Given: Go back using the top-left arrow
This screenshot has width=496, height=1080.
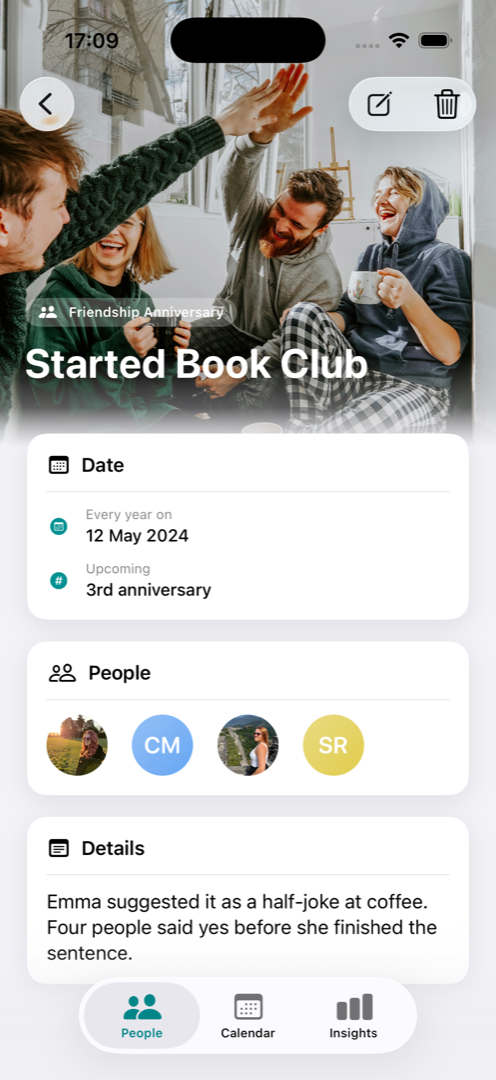Looking at the screenshot, I should click(x=47, y=104).
